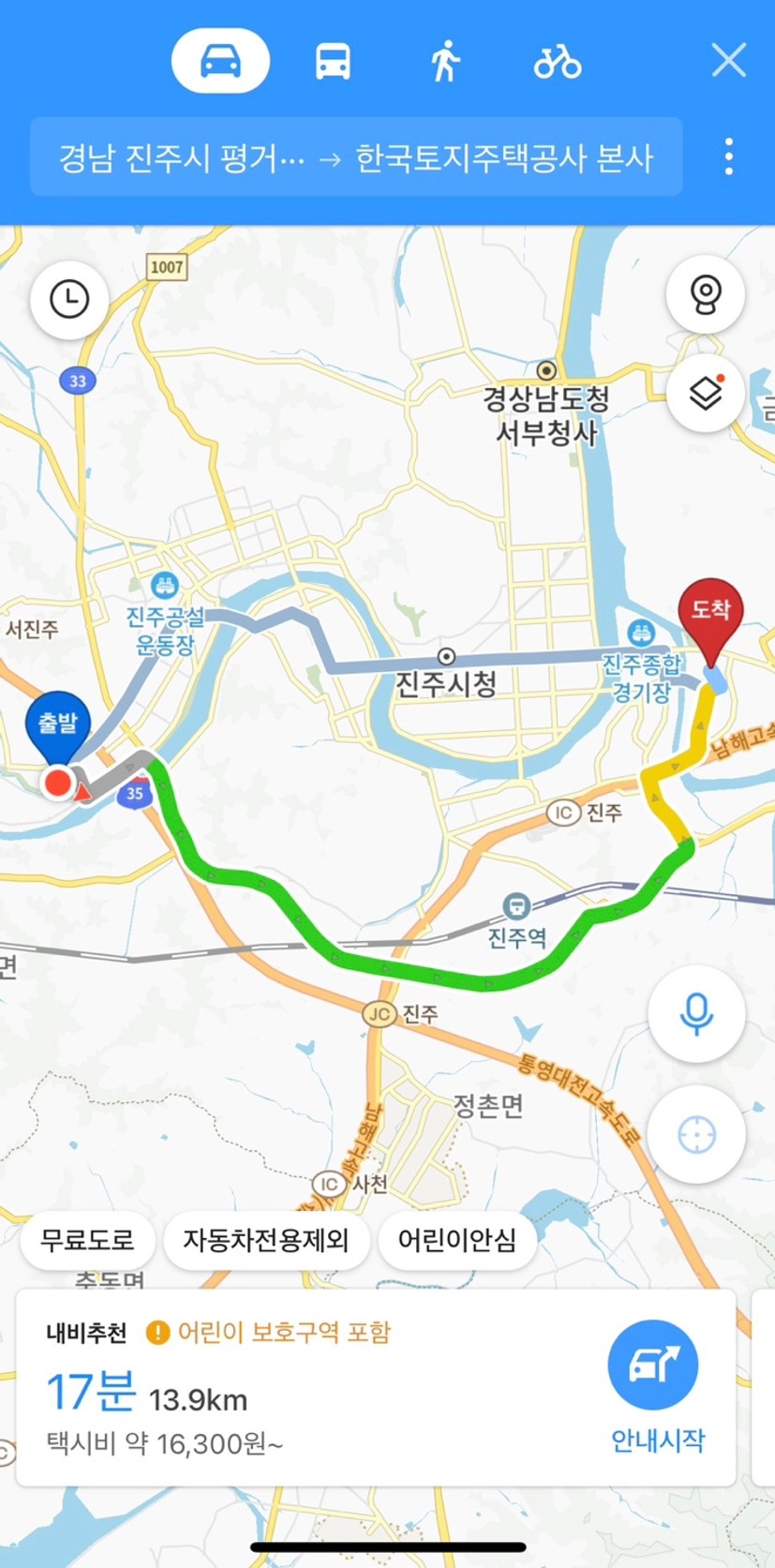Open the departure time clock button
This screenshot has width=775, height=1568.
(69, 300)
